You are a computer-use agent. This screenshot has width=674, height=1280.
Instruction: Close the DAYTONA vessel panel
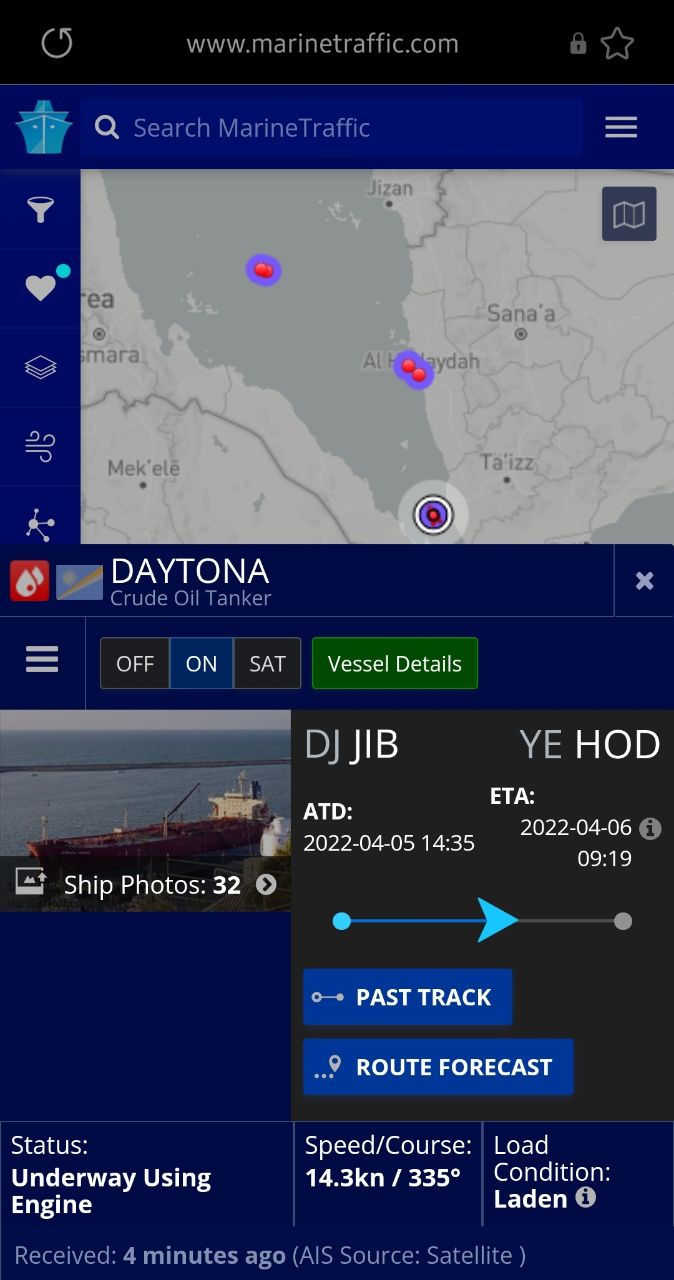point(645,580)
